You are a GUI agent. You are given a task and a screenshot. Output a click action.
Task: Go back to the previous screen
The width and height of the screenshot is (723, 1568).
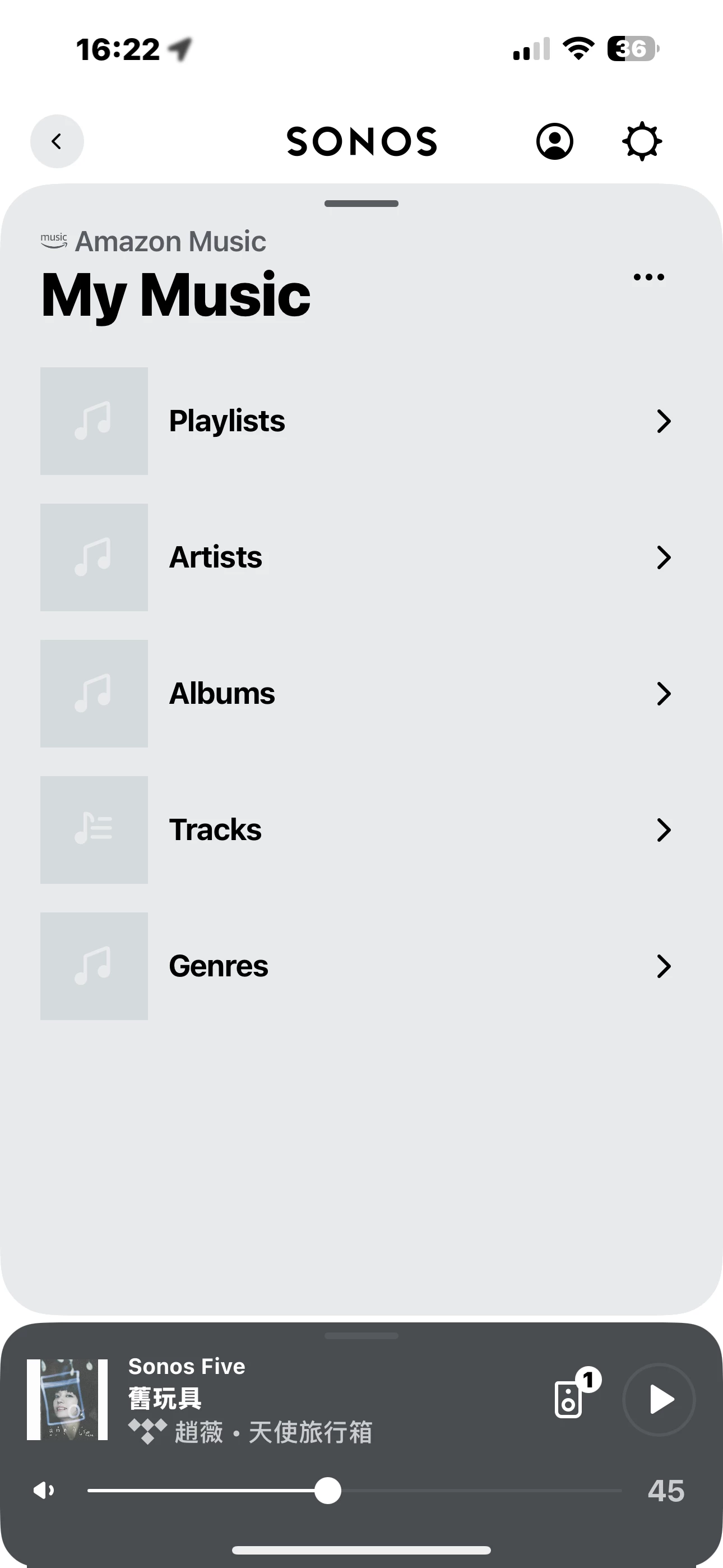point(57,141)
